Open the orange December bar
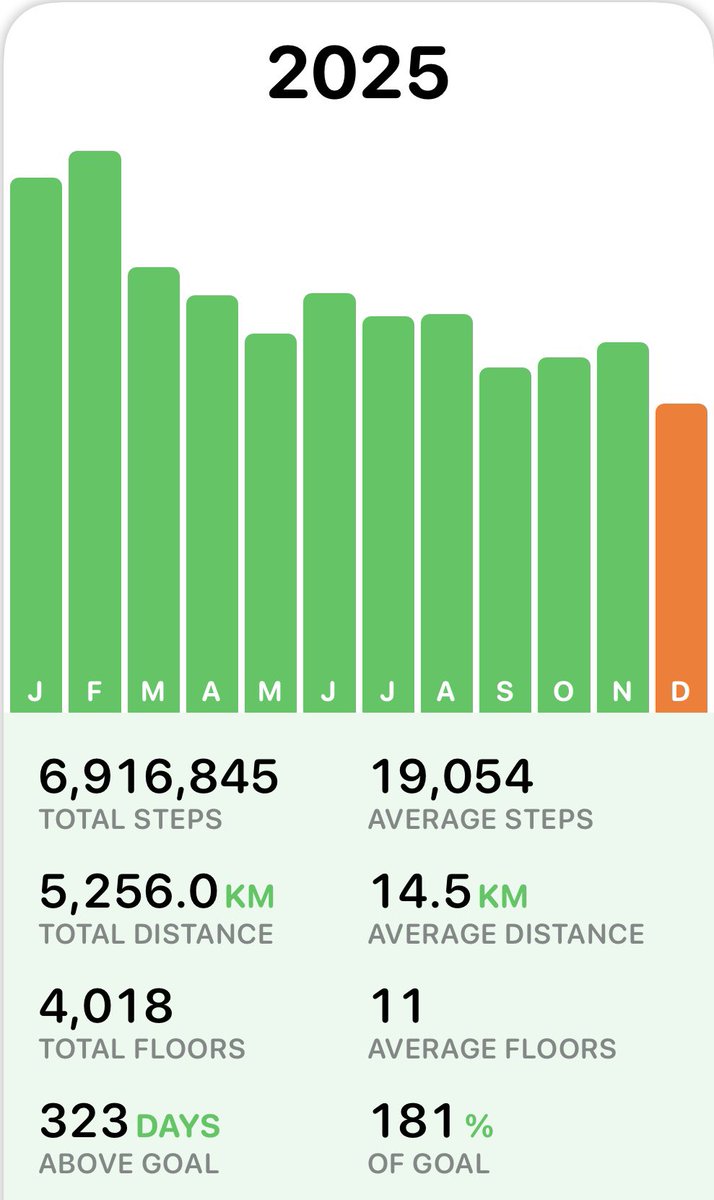The image size is (714, 1200). click(681, 558)
